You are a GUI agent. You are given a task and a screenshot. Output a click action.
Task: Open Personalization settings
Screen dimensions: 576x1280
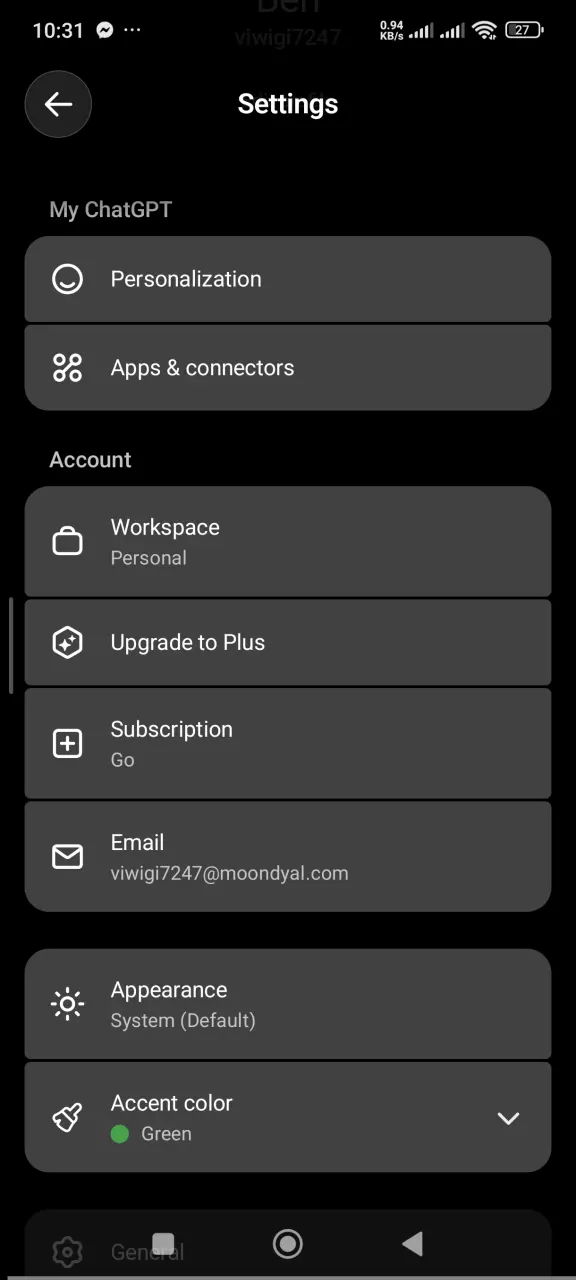pos(288,279)
